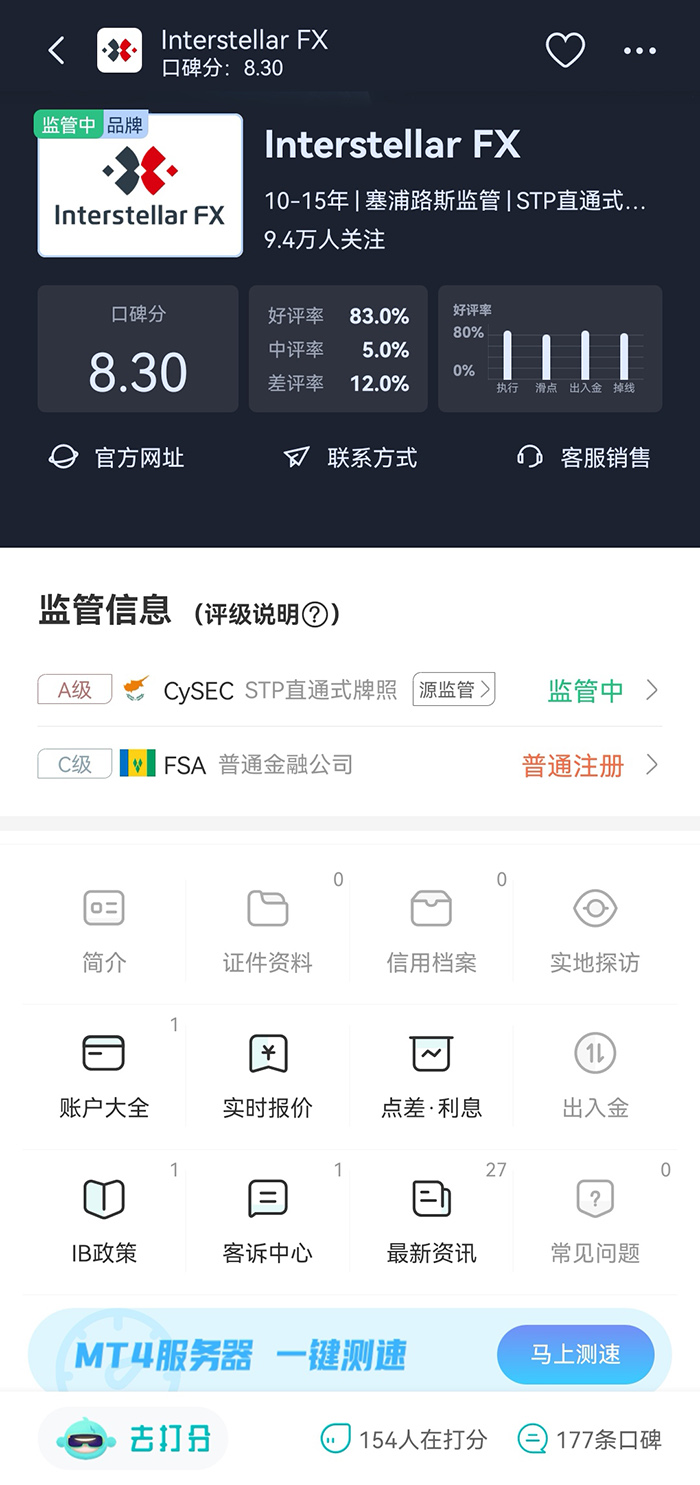Open 简介 broker introduction

click(104, 930)
